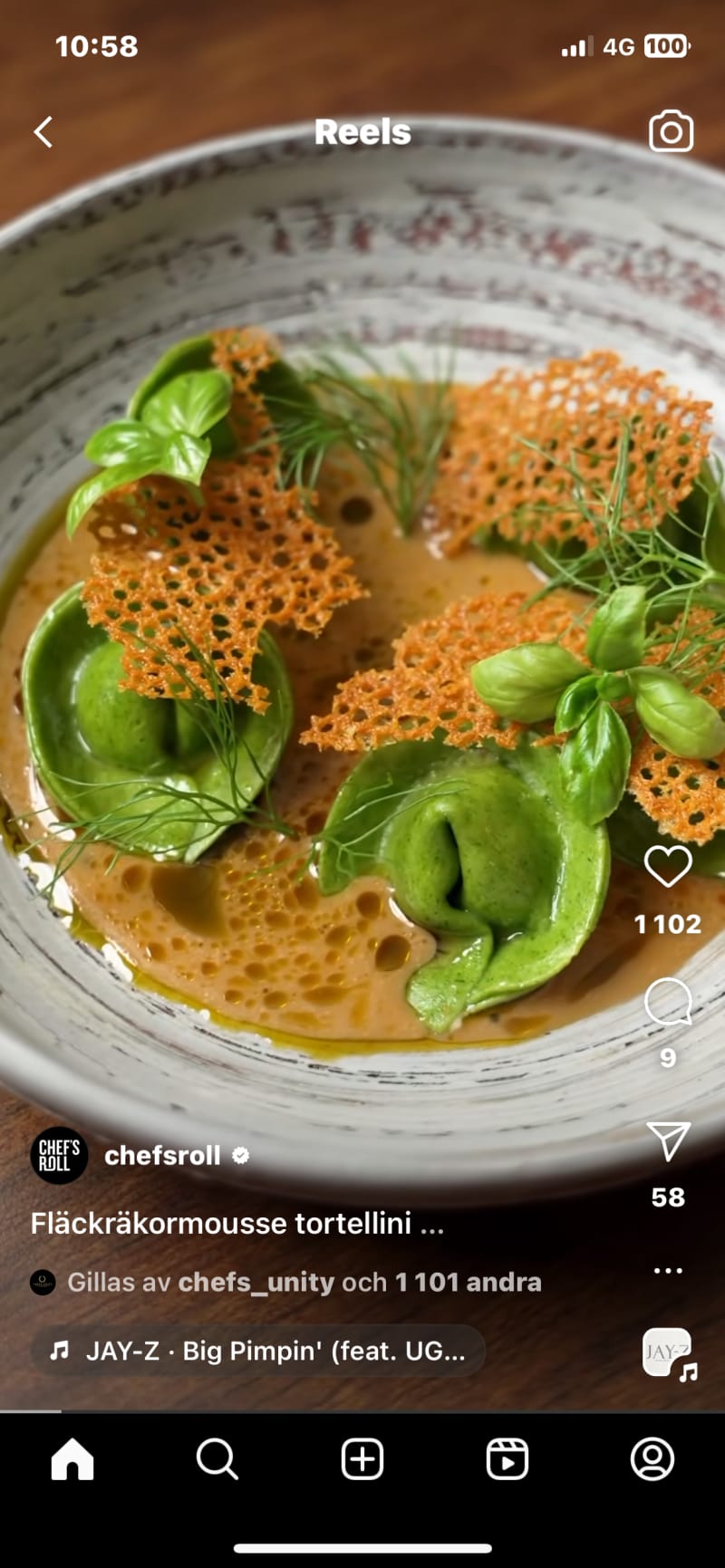The height and width of the screenshot is (1568, 725).
Task: Open the camera to create a reel
Action: point(671,132)
